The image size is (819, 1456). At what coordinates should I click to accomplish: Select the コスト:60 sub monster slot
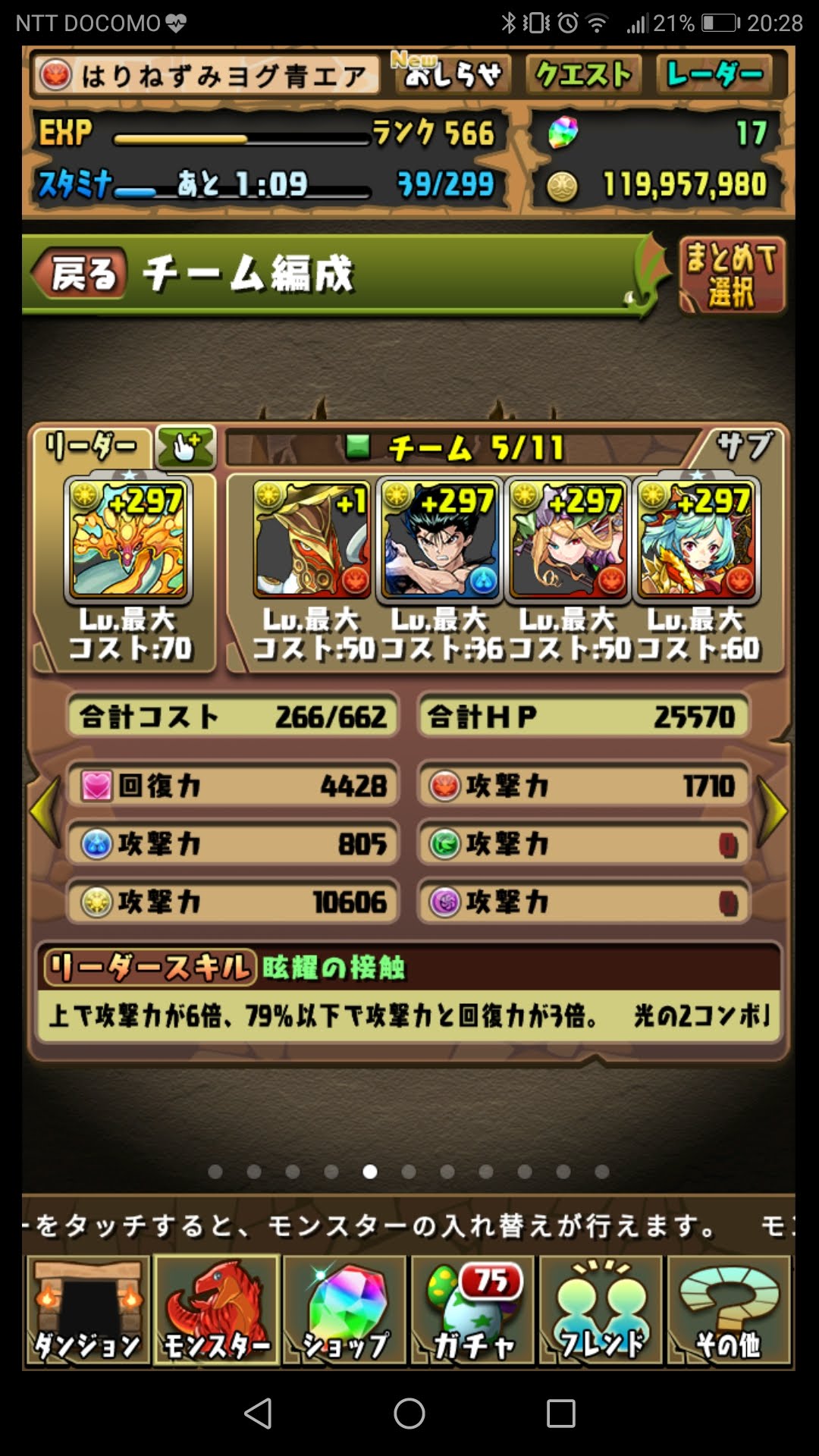tap(697, 540)
